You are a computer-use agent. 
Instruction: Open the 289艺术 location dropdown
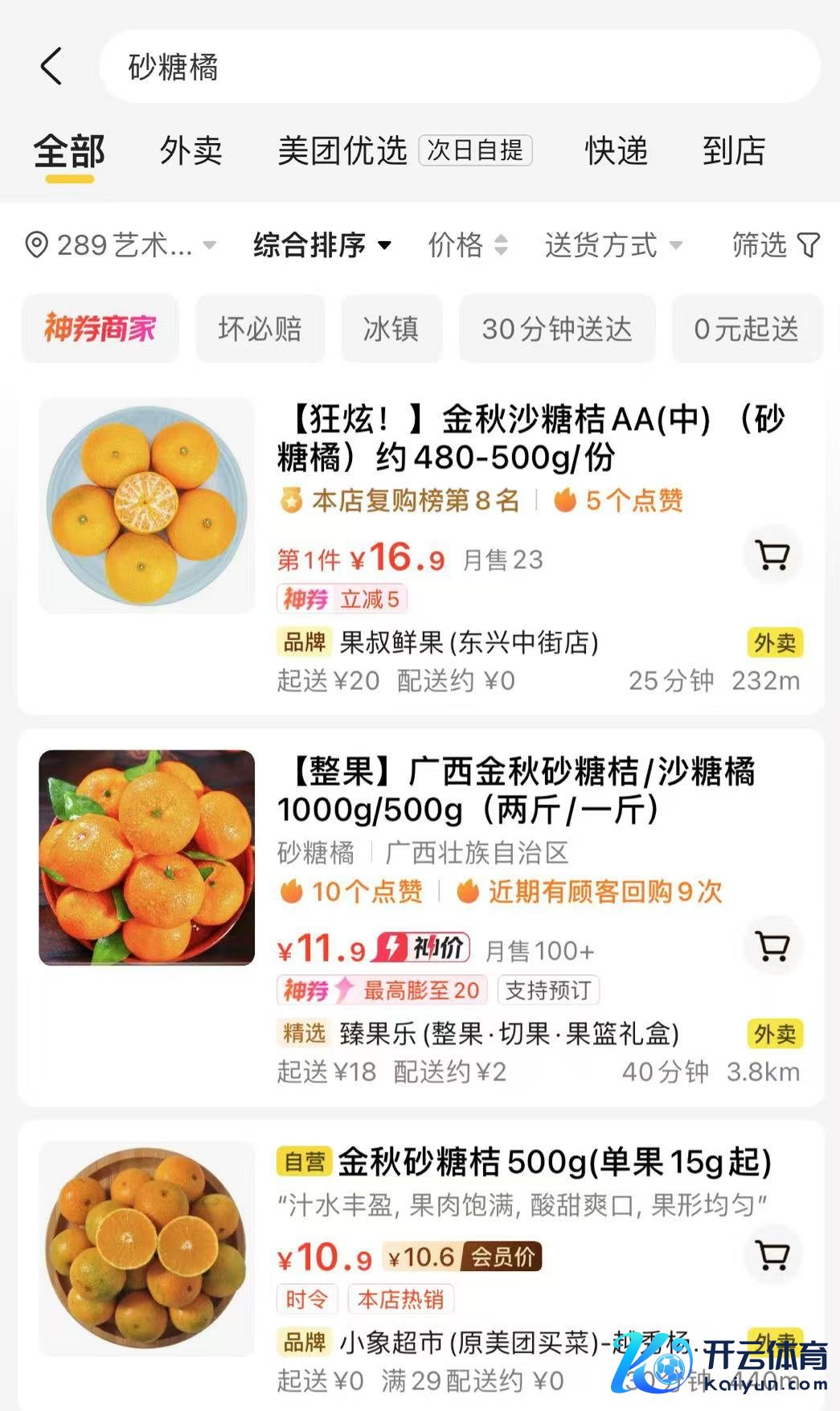[x=121, y=245]
